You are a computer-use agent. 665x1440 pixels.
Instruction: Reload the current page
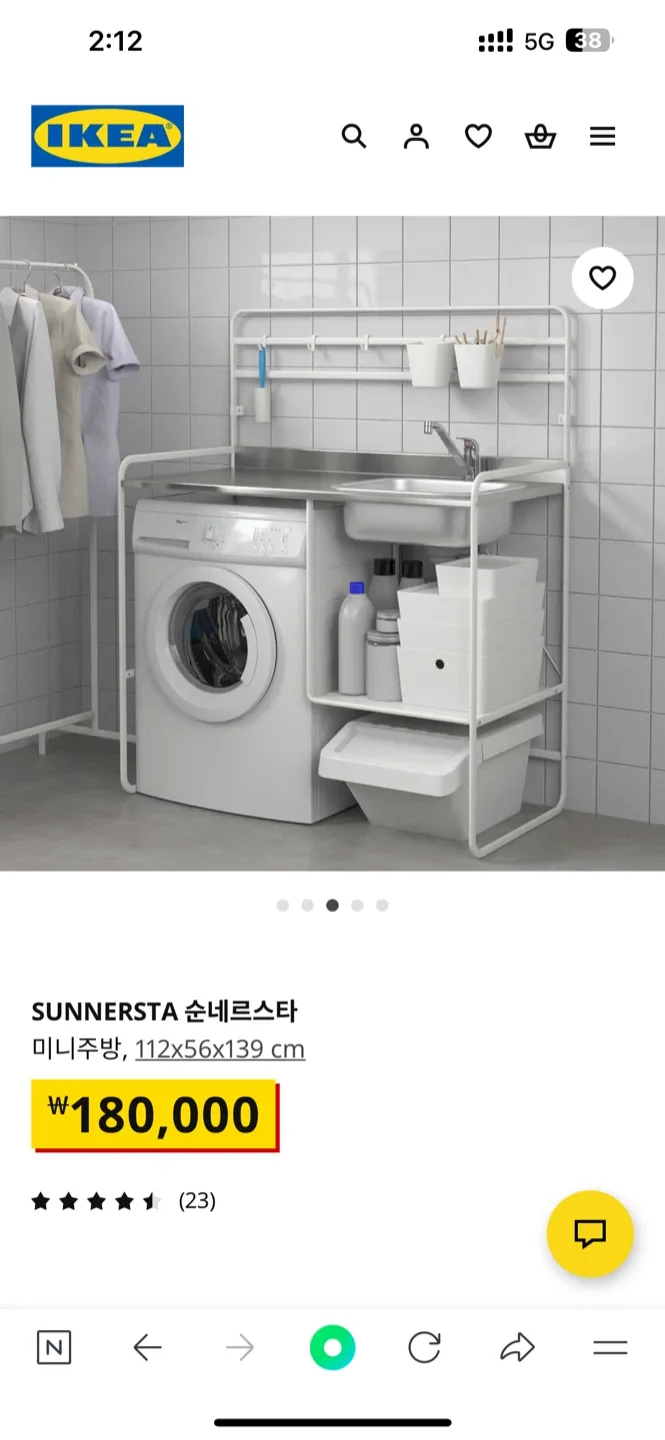coord(424,1348)
